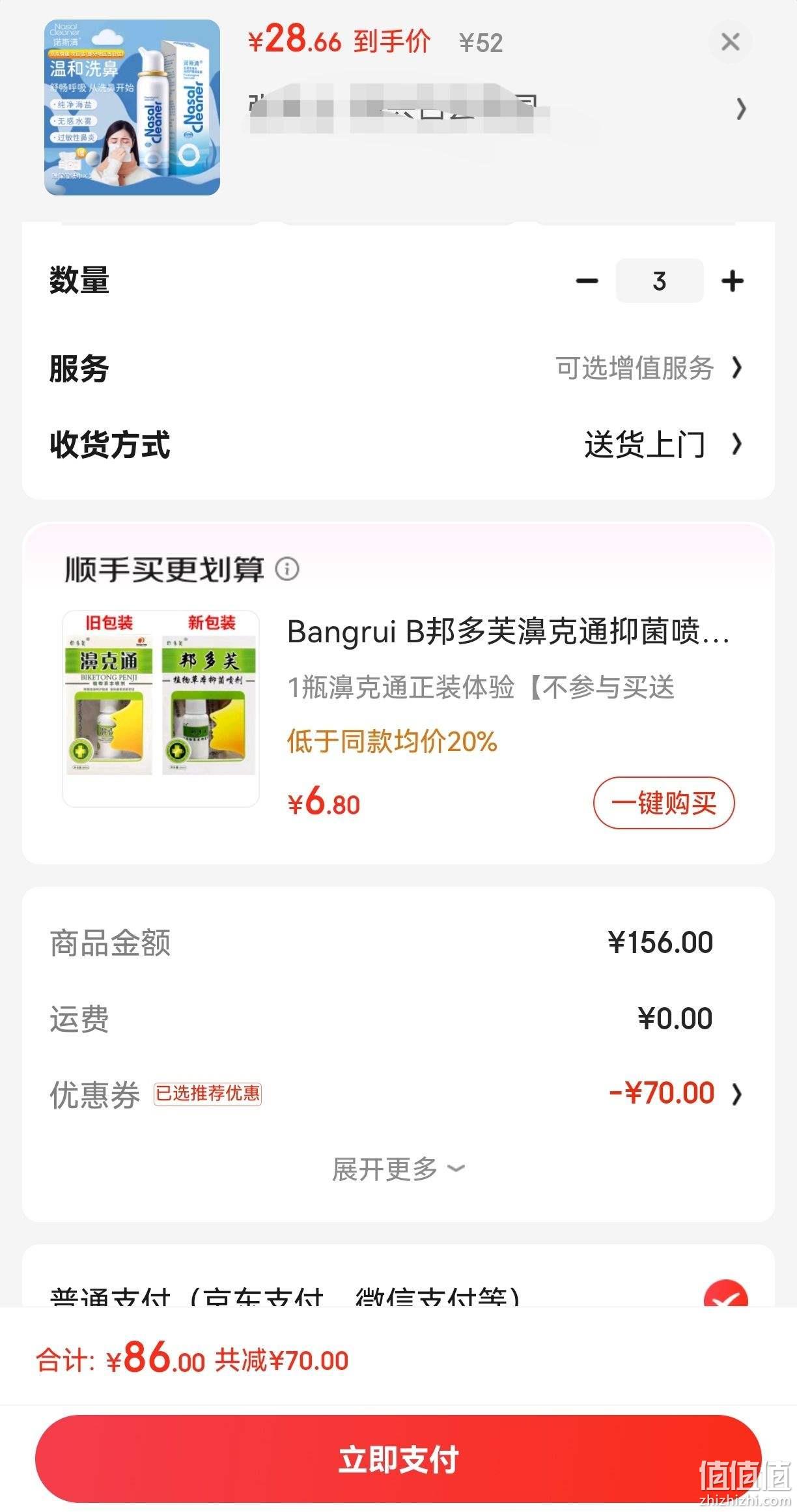Open the Nasal Cleaner product image

click(132, 107)
